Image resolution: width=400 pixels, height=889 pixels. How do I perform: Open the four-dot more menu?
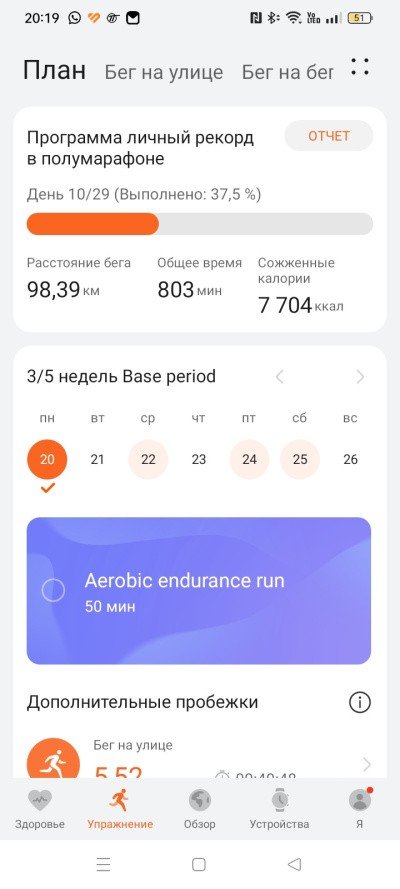pos(360,67)
